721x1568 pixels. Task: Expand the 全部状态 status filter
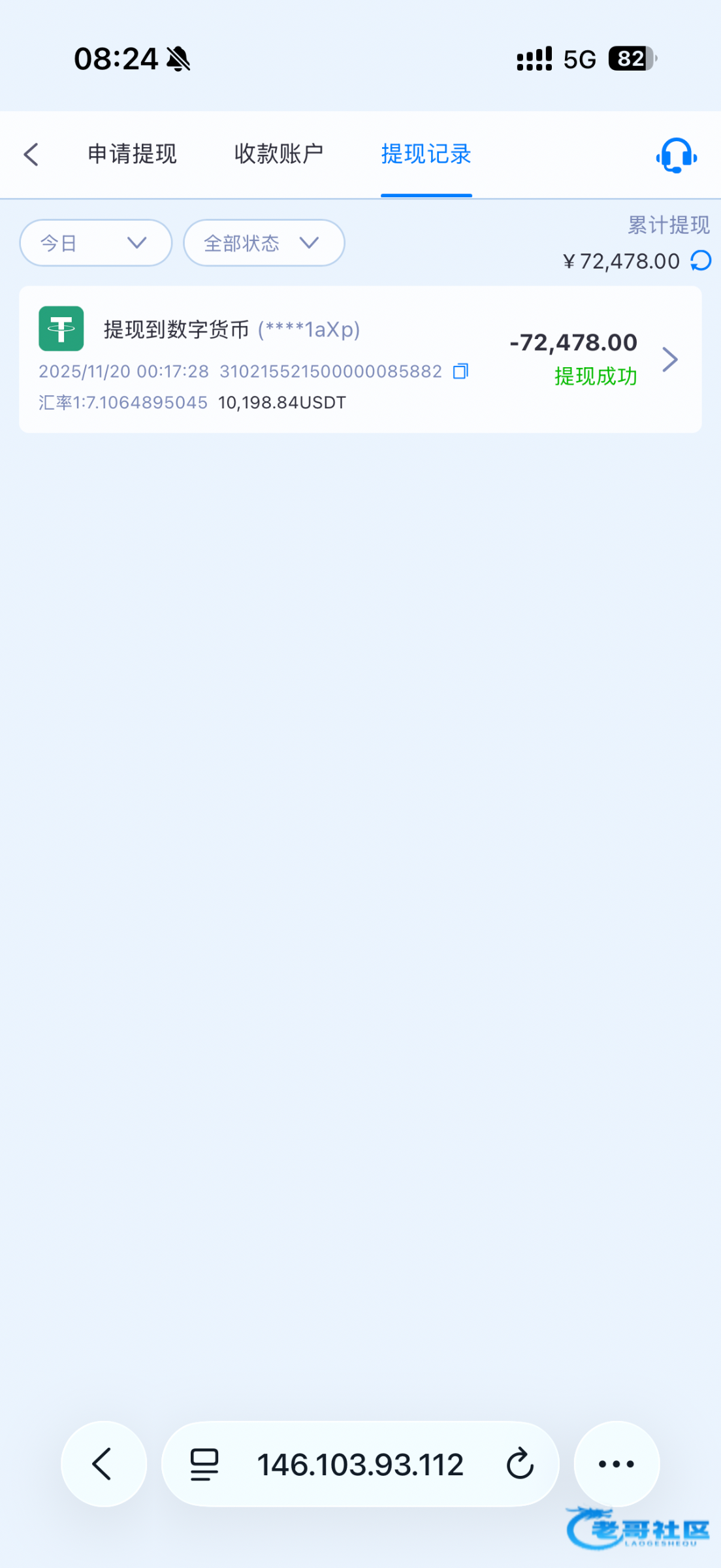(263, 243)
